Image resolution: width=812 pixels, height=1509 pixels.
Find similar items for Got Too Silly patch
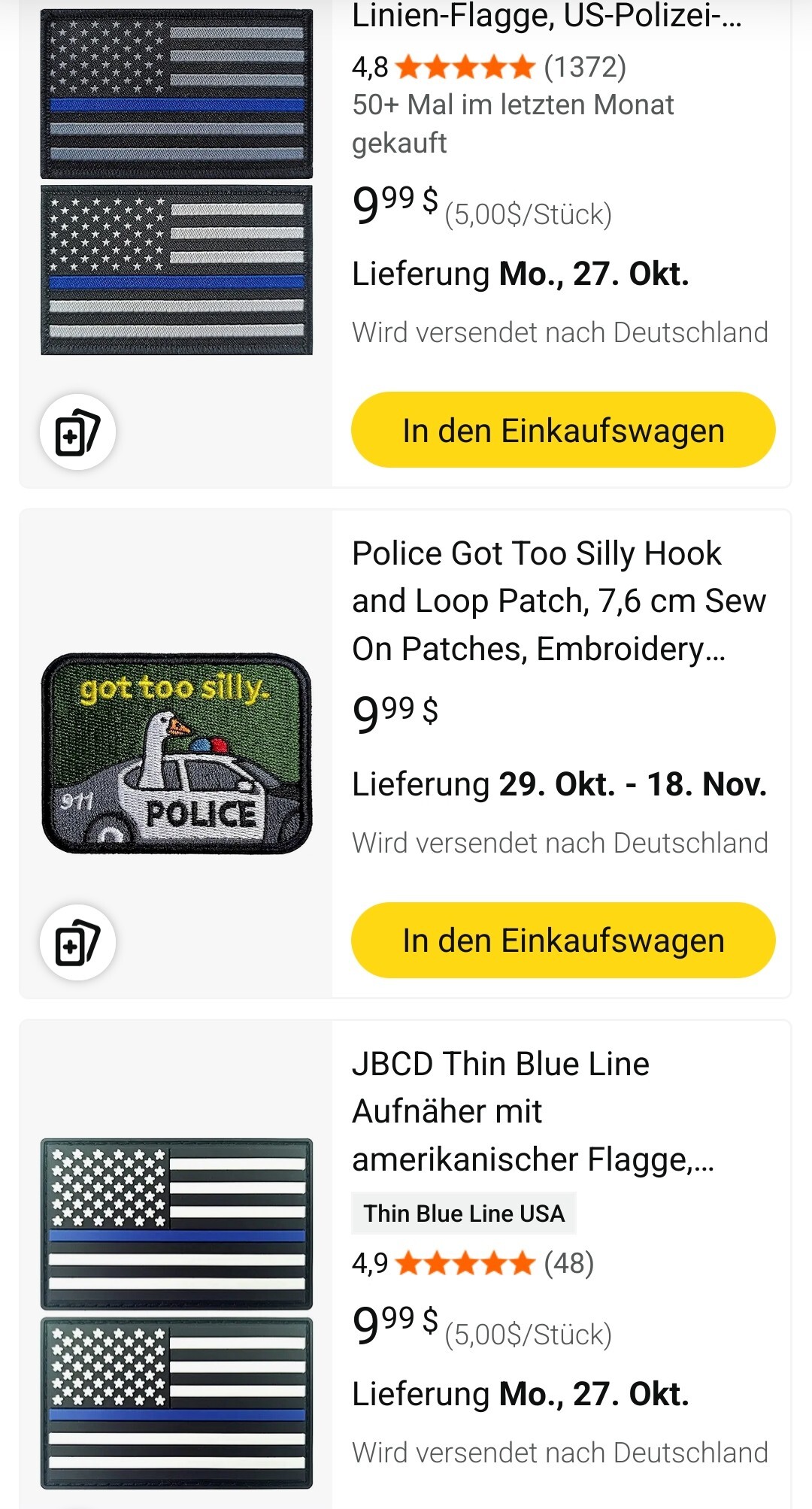pyautogui.click(x=77, y=941)
